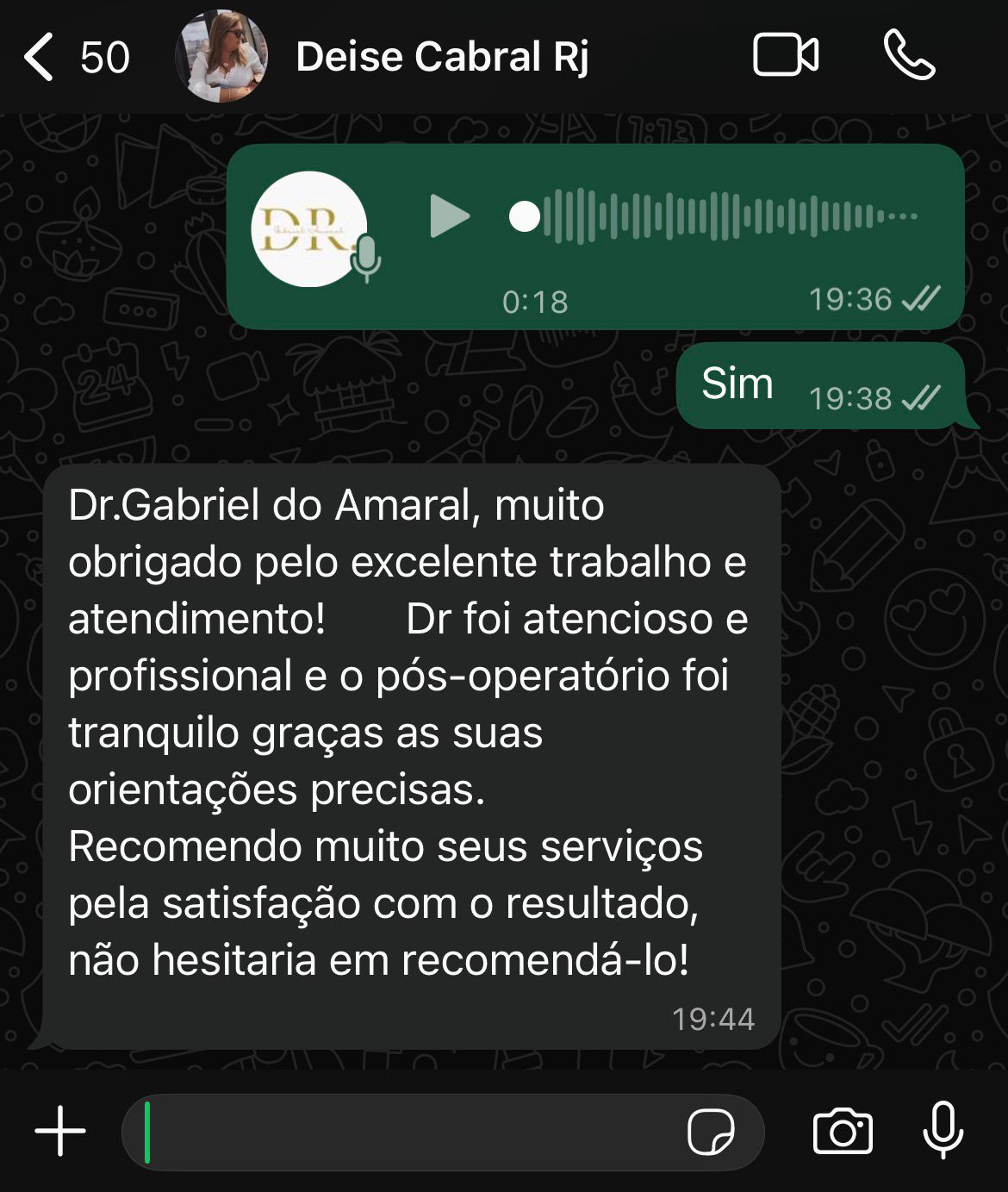Focus the message text field

click(x=405, y=1132)
